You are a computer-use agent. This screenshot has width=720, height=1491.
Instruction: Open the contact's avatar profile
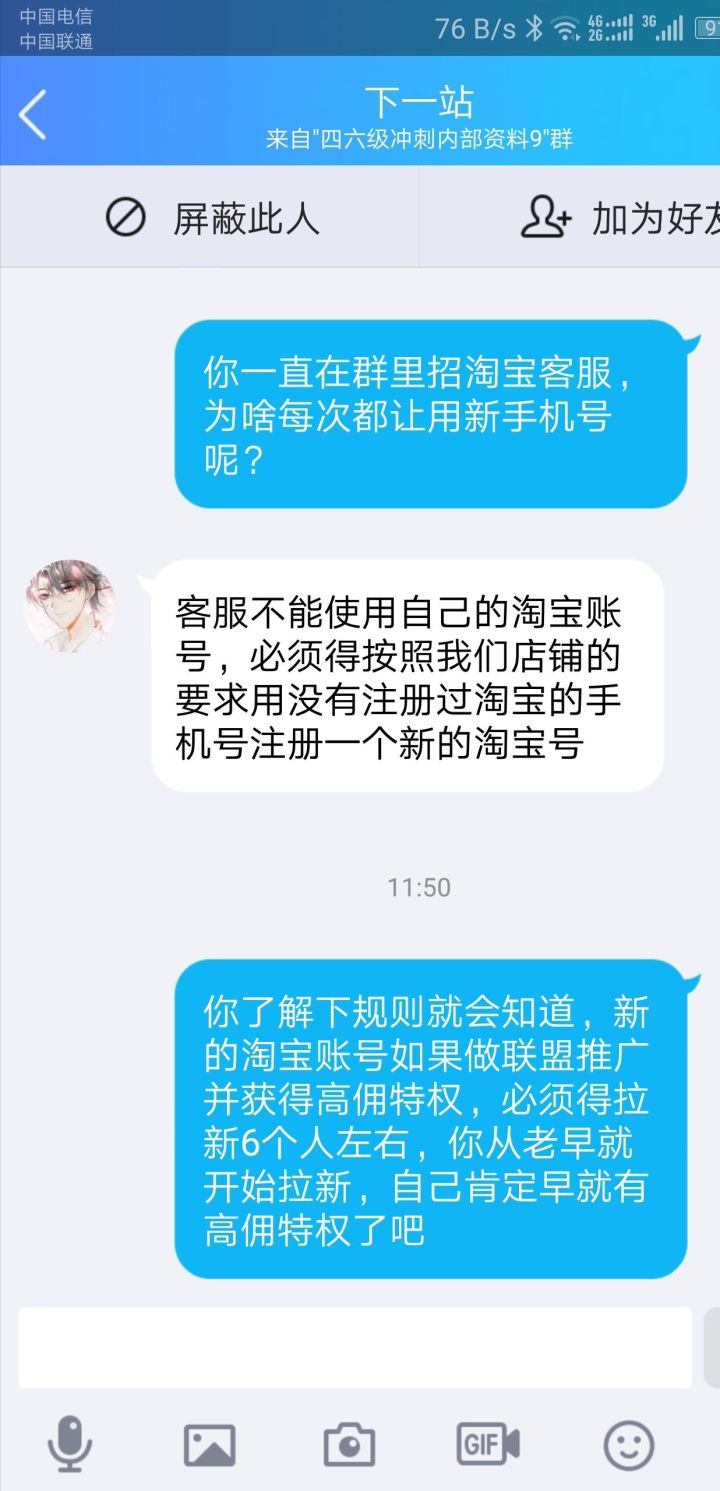(x=70, y=606)
